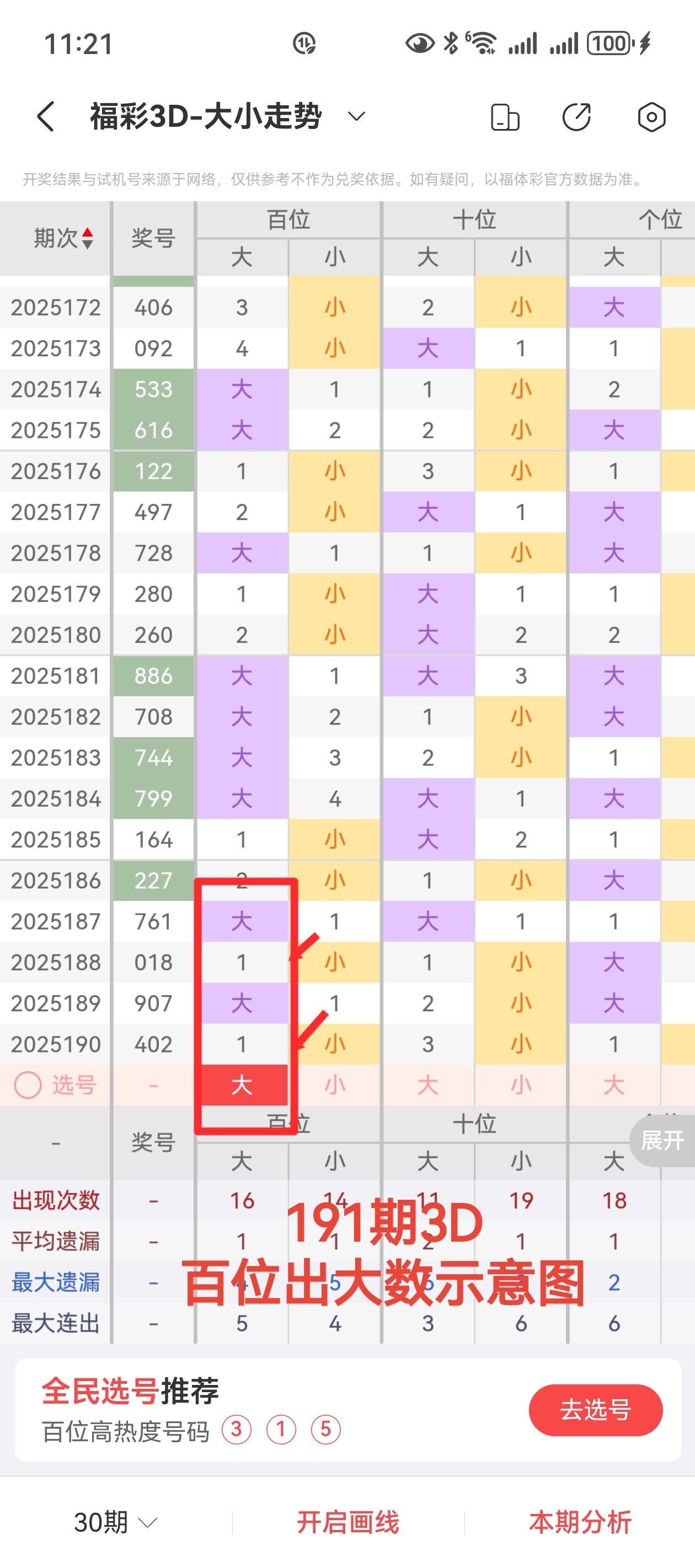Tap the Bluetooth icon in the status bar
Viewport: 695px width, 1568px height.
(x=450, y=42)
